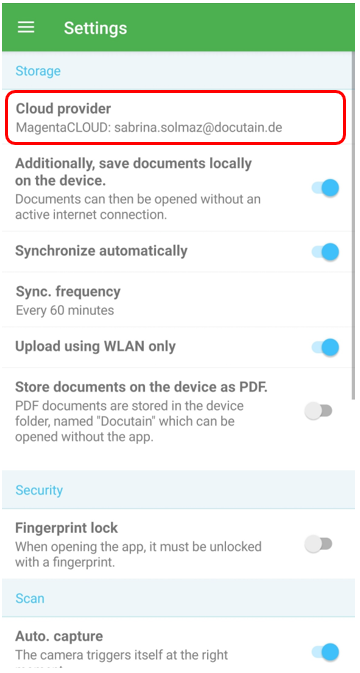The image size is (360, 673).
Task: Open the hamburger drawer menu
Action: click(26, 27)
